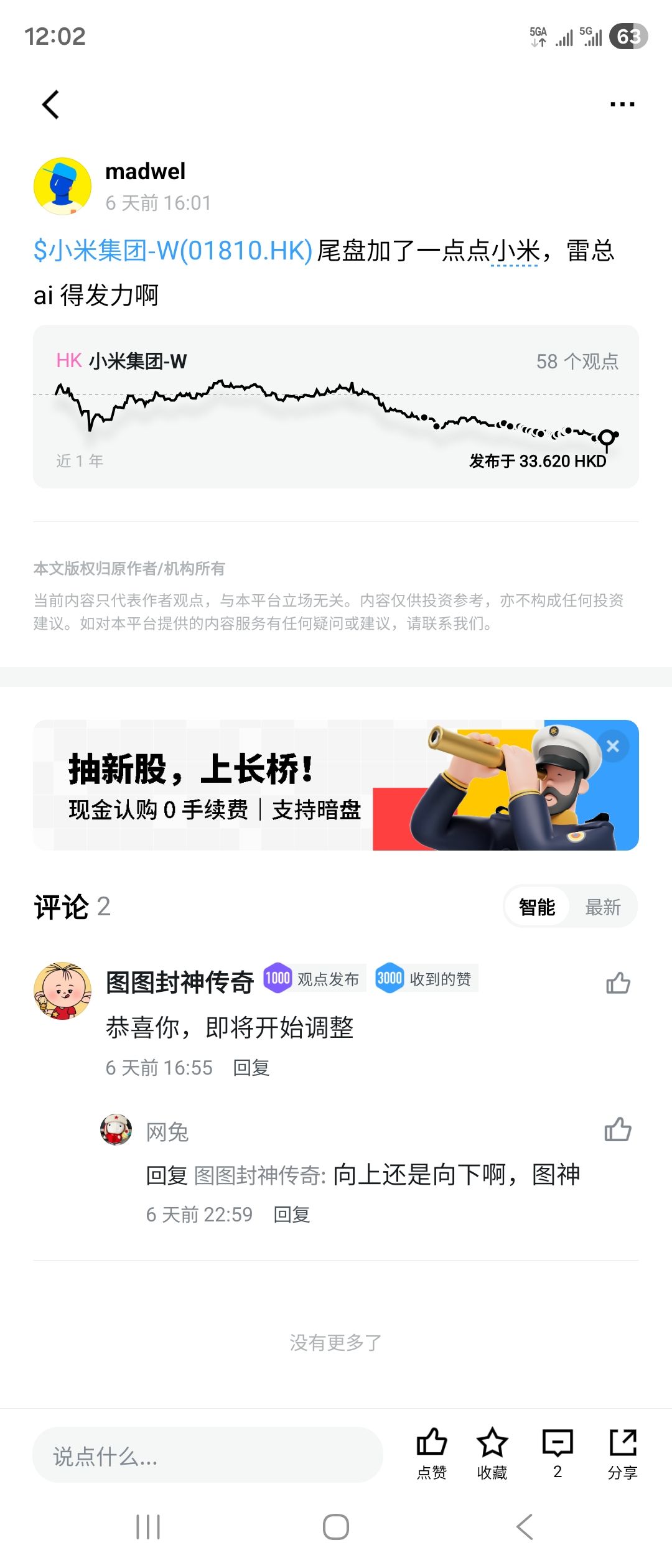The width and height of the screenshot is (672, 1568).
Task: Like 网兔's reply
Action: point(618,1130)
